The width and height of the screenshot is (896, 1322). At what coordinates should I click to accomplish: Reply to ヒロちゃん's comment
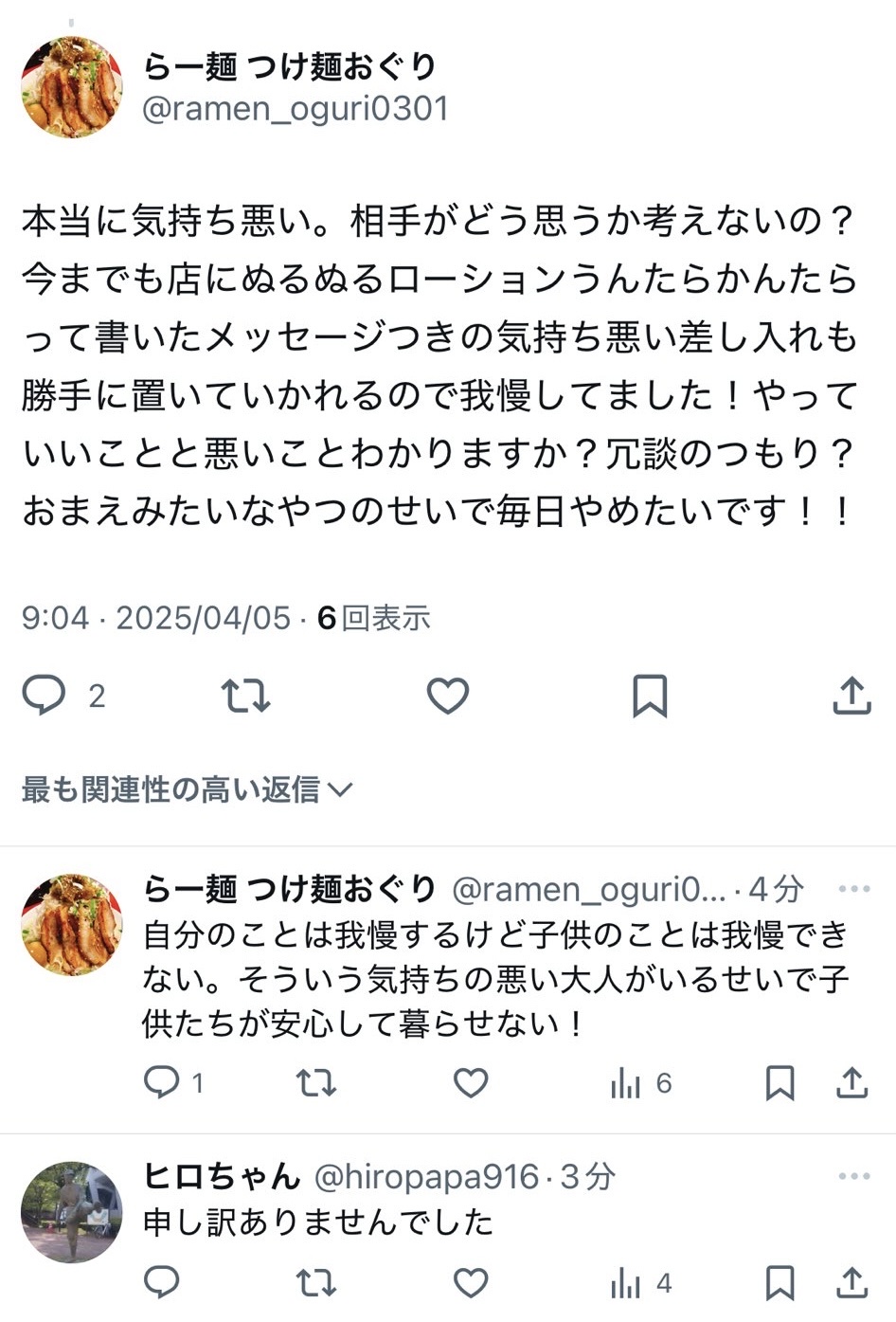(162, 1283)
